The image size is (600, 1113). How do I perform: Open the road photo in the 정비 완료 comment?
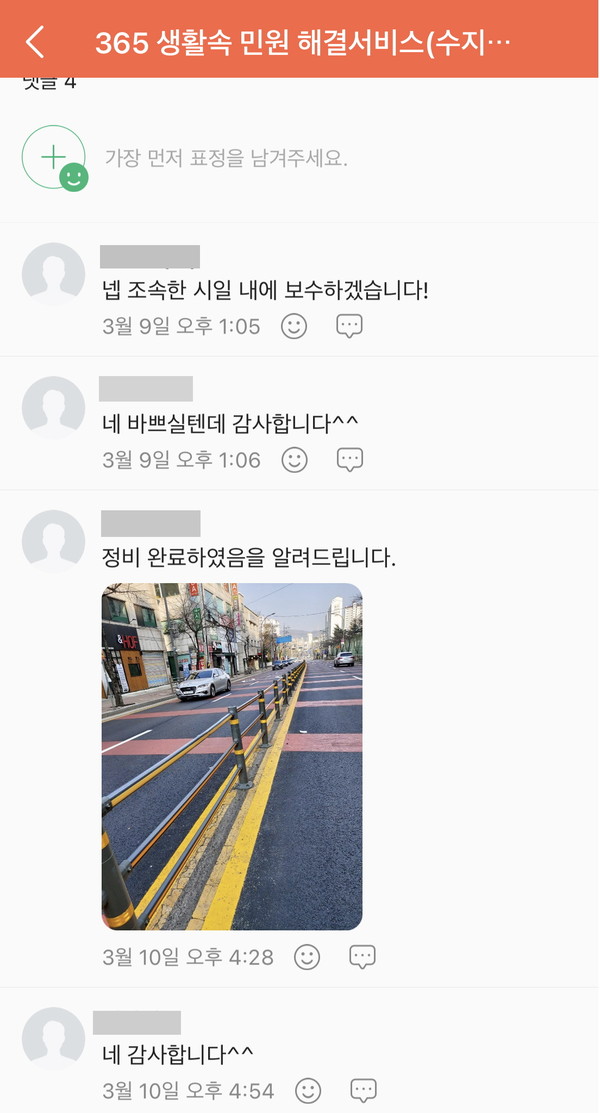point(232,756)
